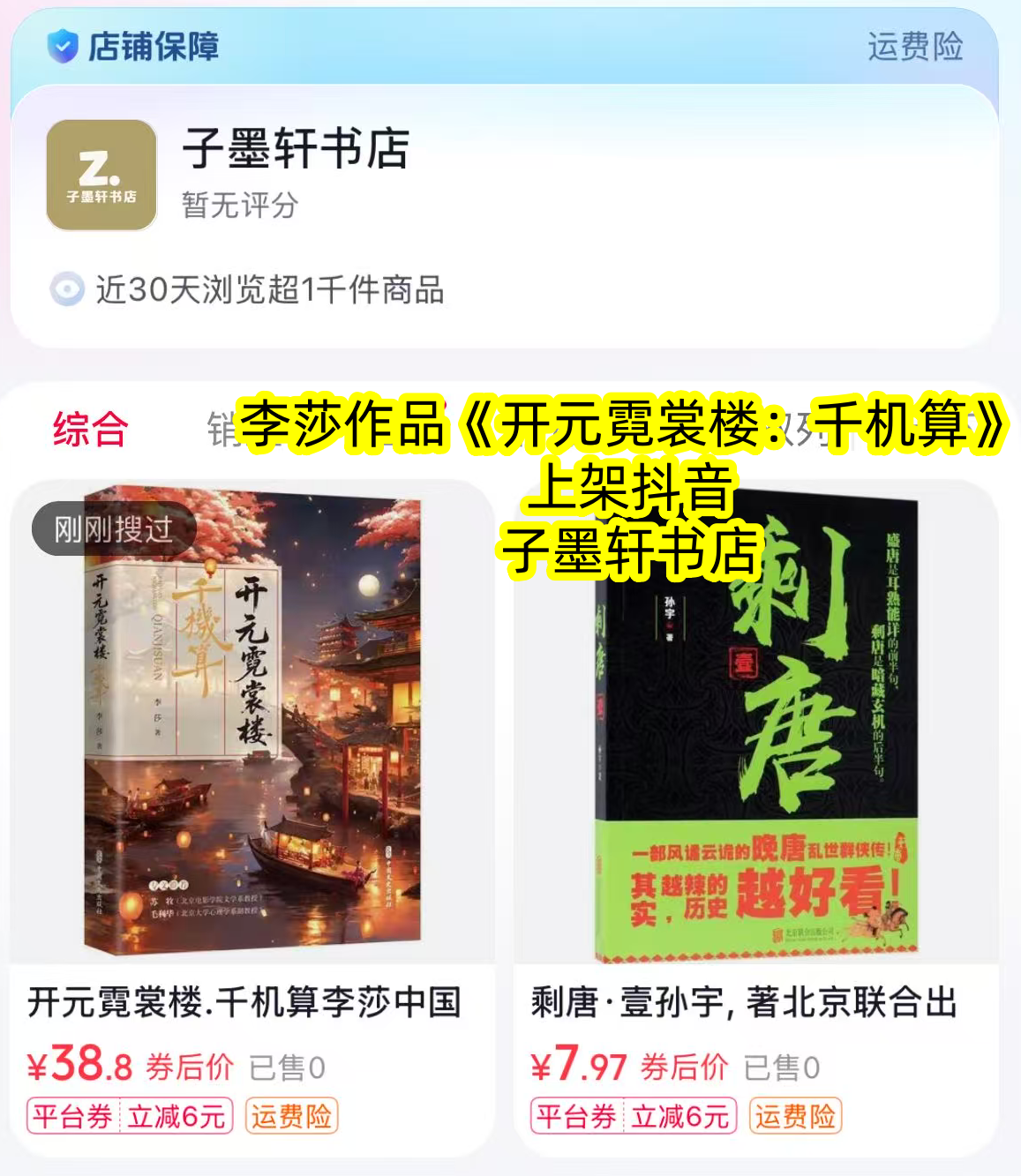This screenshot has height=1176, width=1021.
Task: Select the 综合 sorting tab
Action: pos(90,430)
